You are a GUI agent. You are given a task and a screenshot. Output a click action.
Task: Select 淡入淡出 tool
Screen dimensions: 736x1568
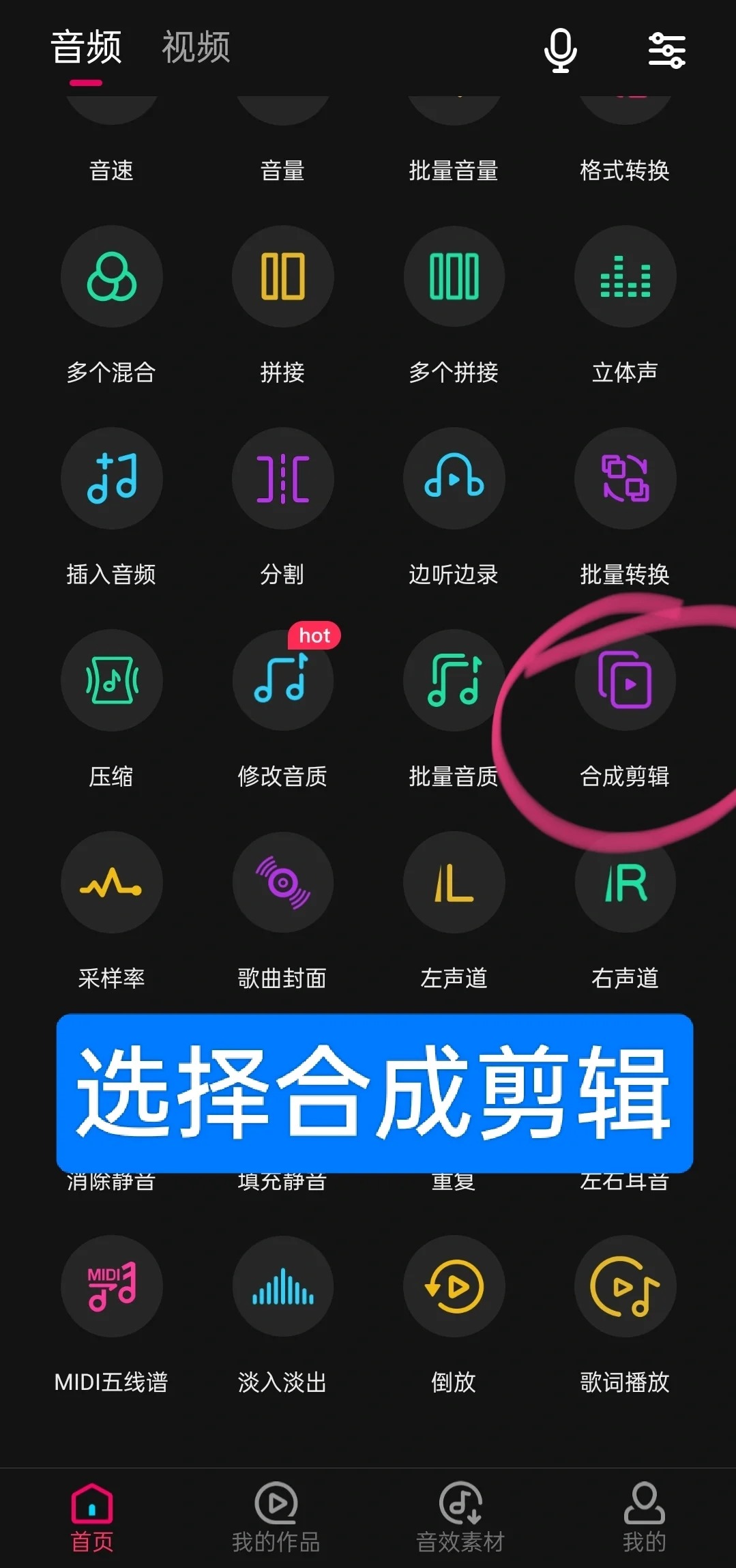click(x=282, y=1287)
